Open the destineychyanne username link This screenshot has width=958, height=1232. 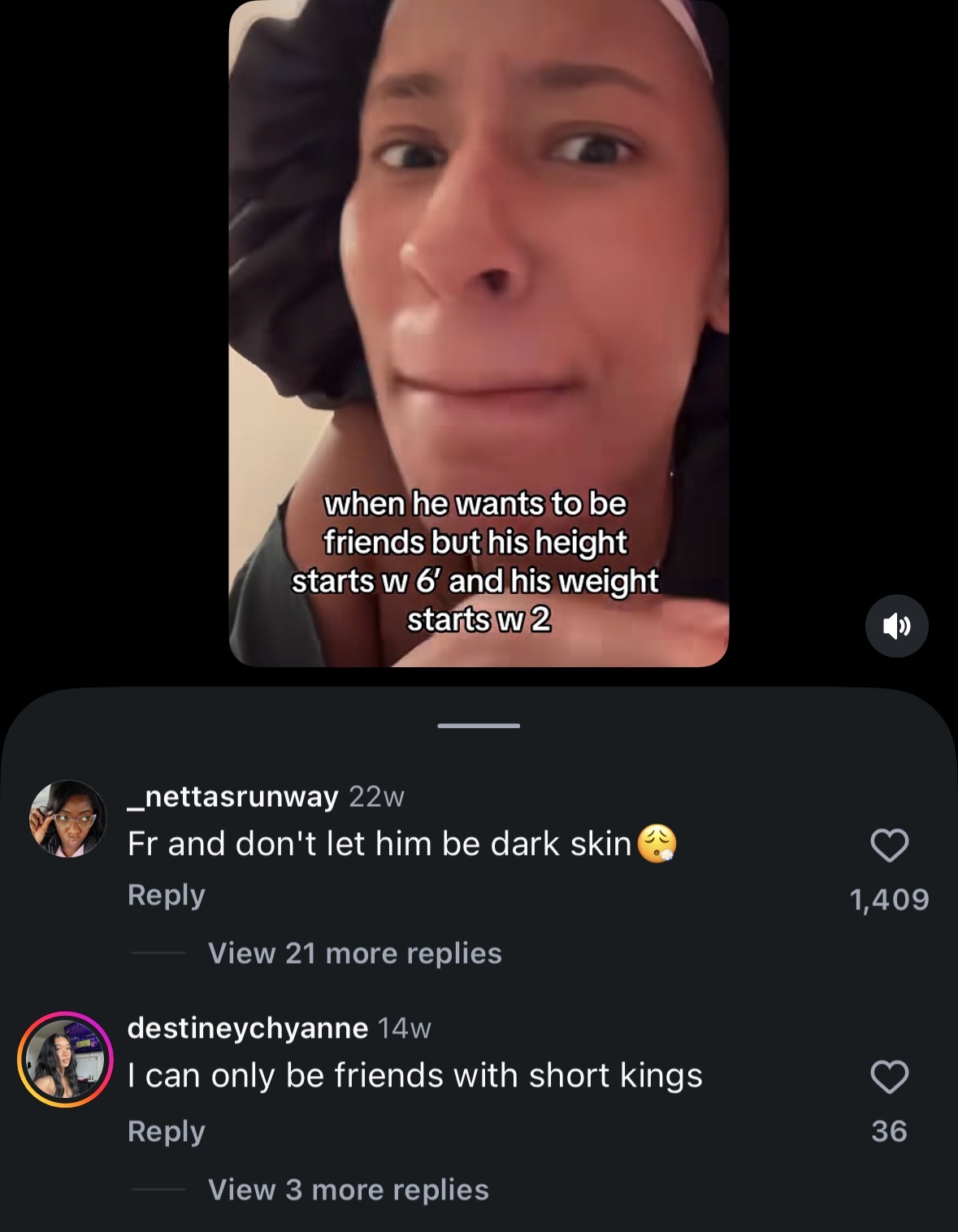248,1028
